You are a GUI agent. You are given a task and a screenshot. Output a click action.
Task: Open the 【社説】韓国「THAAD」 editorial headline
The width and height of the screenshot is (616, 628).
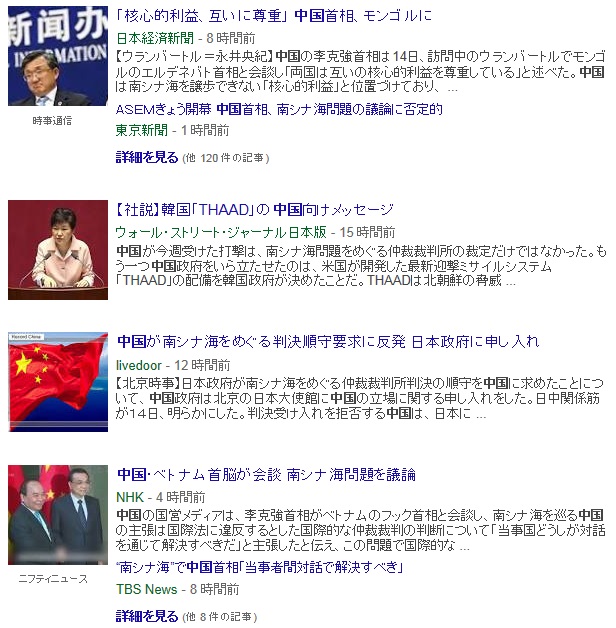tap(255, 209)
